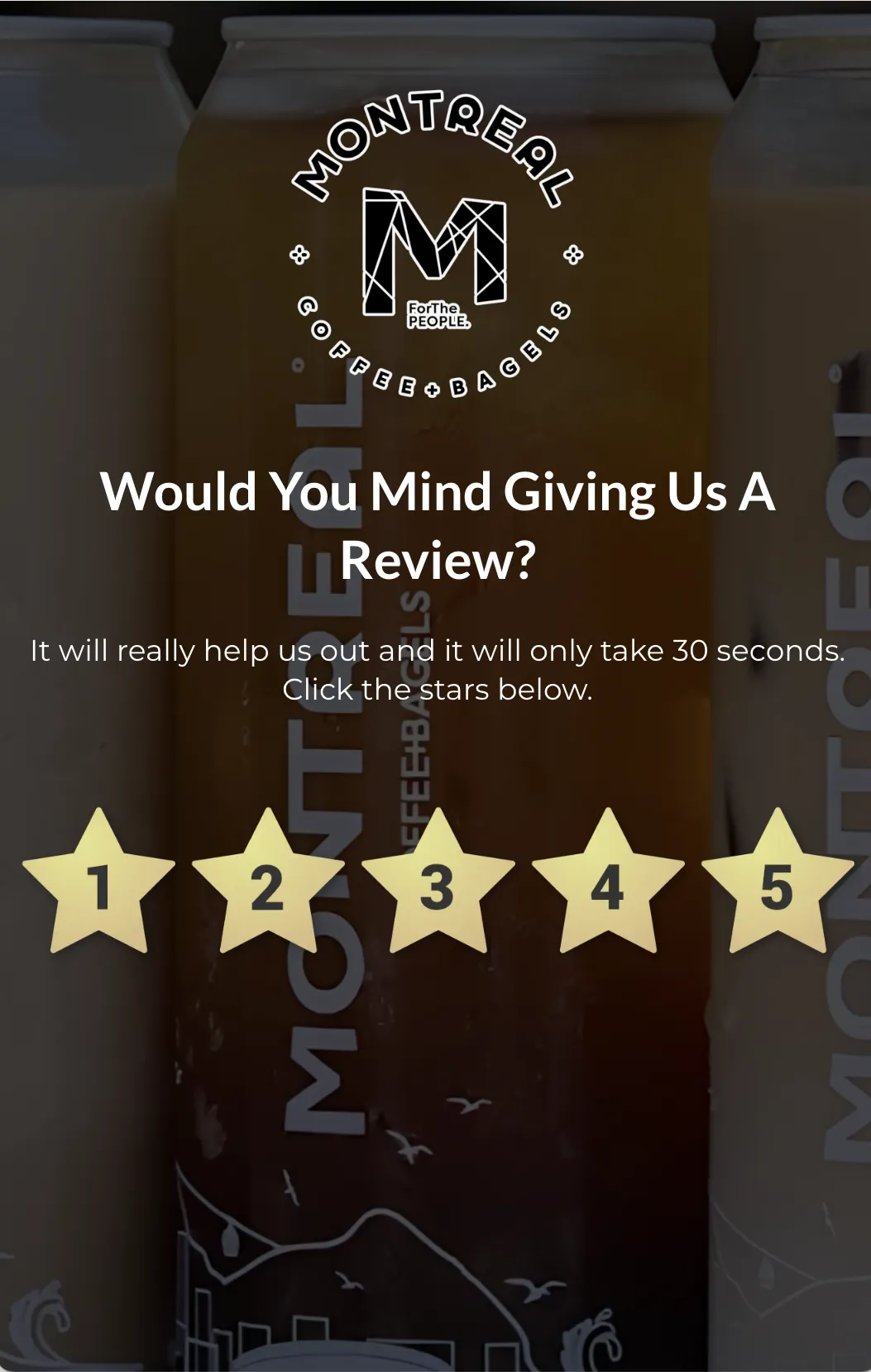Select the star labeled 2
871x1372 pixels.
click(x=268, y=886)
